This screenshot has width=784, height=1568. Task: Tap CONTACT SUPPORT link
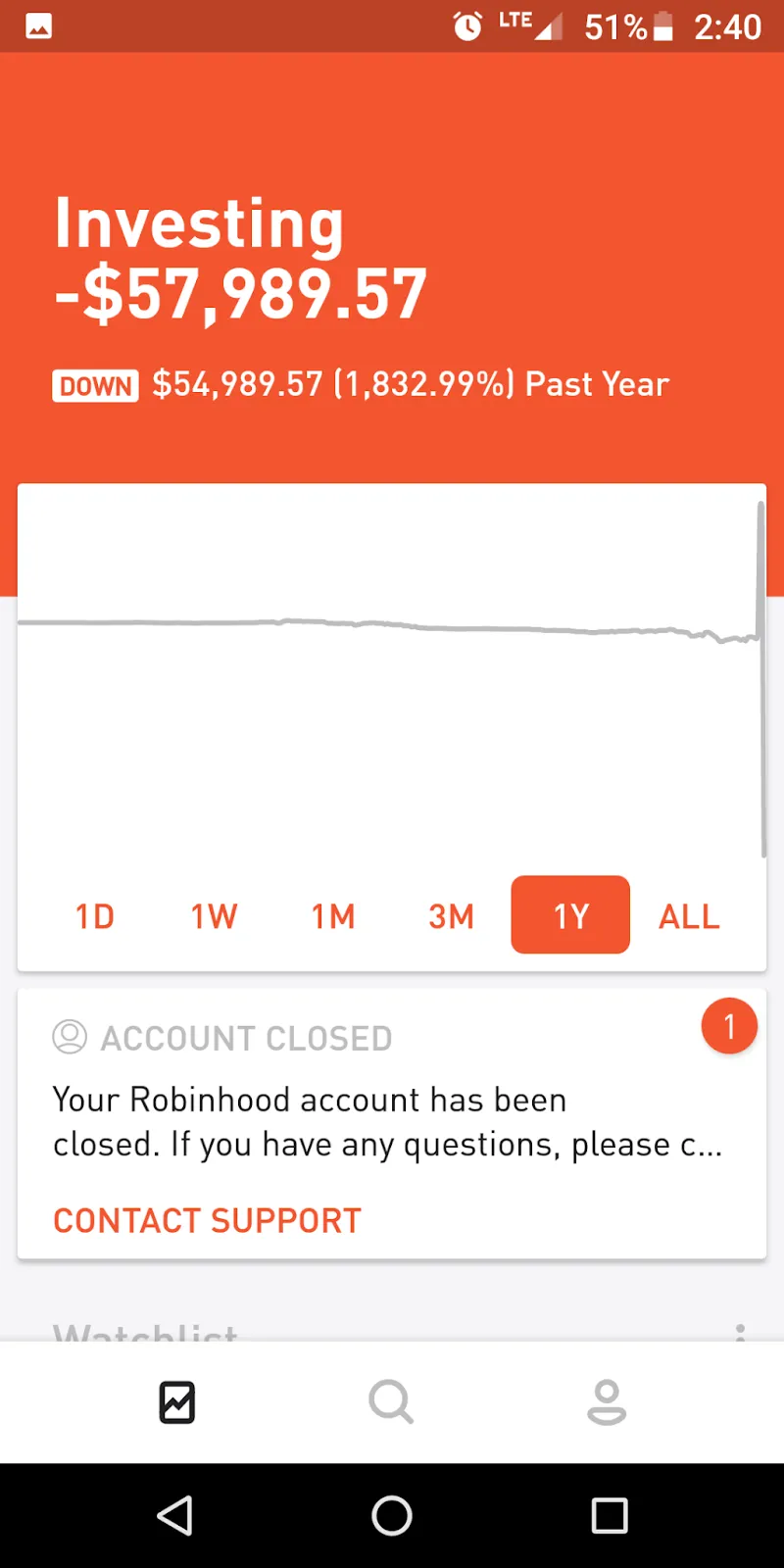pos(208,1221)
